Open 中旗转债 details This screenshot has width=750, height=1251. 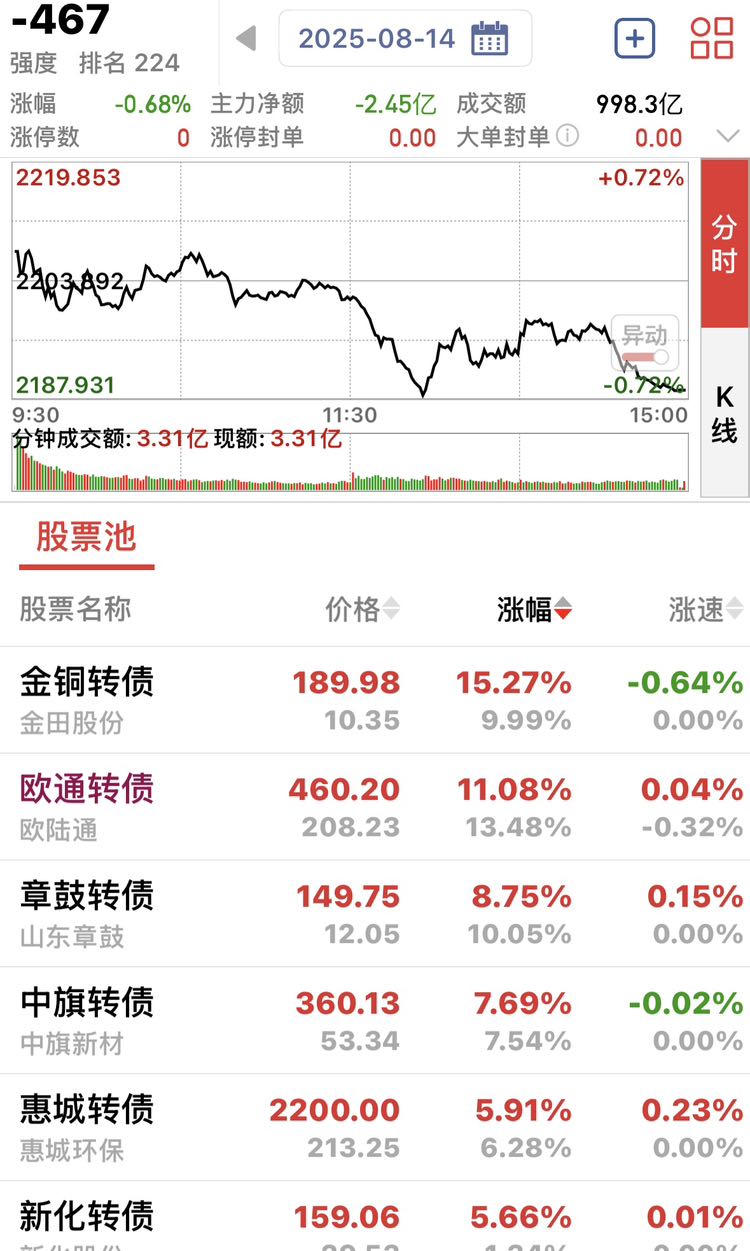pos(375,1021)
